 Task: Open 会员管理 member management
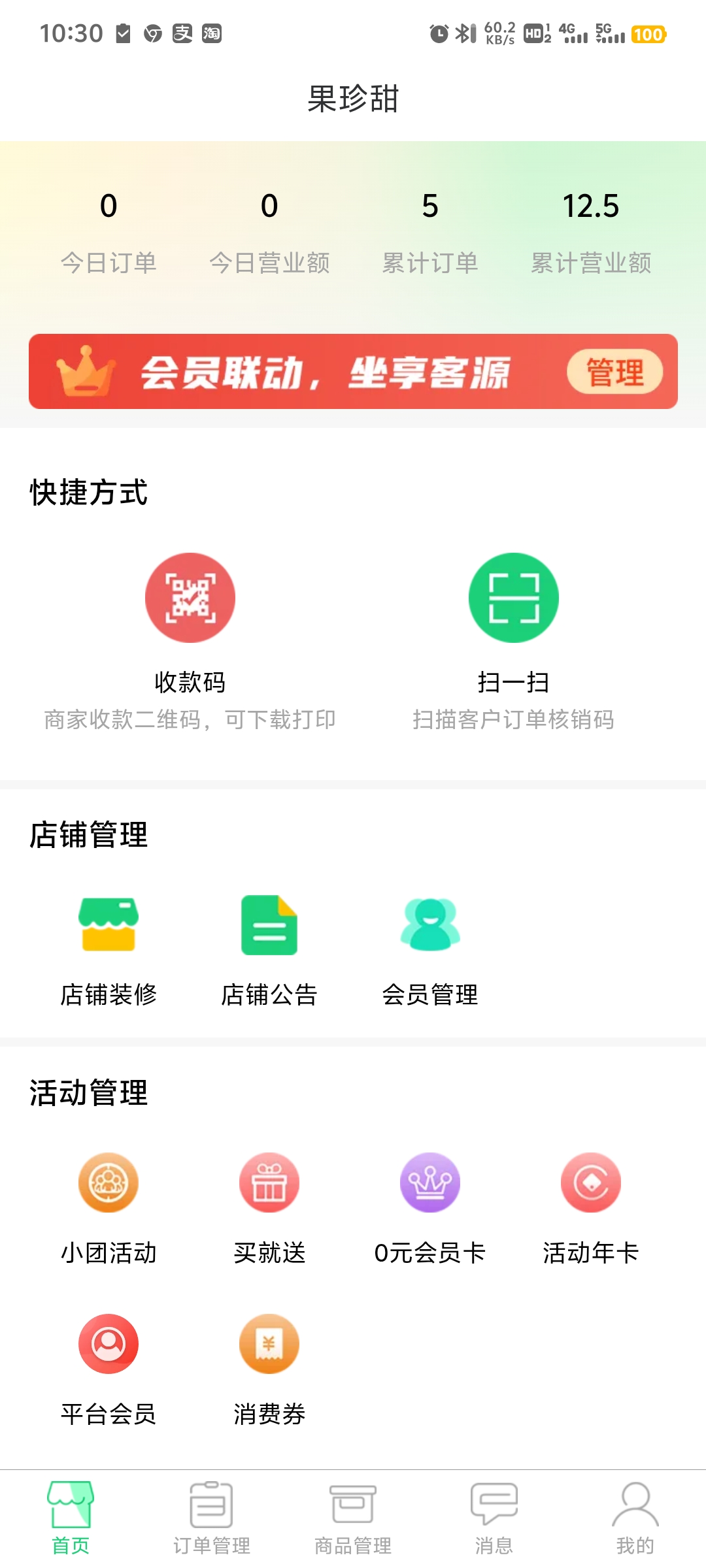(430, 926)
